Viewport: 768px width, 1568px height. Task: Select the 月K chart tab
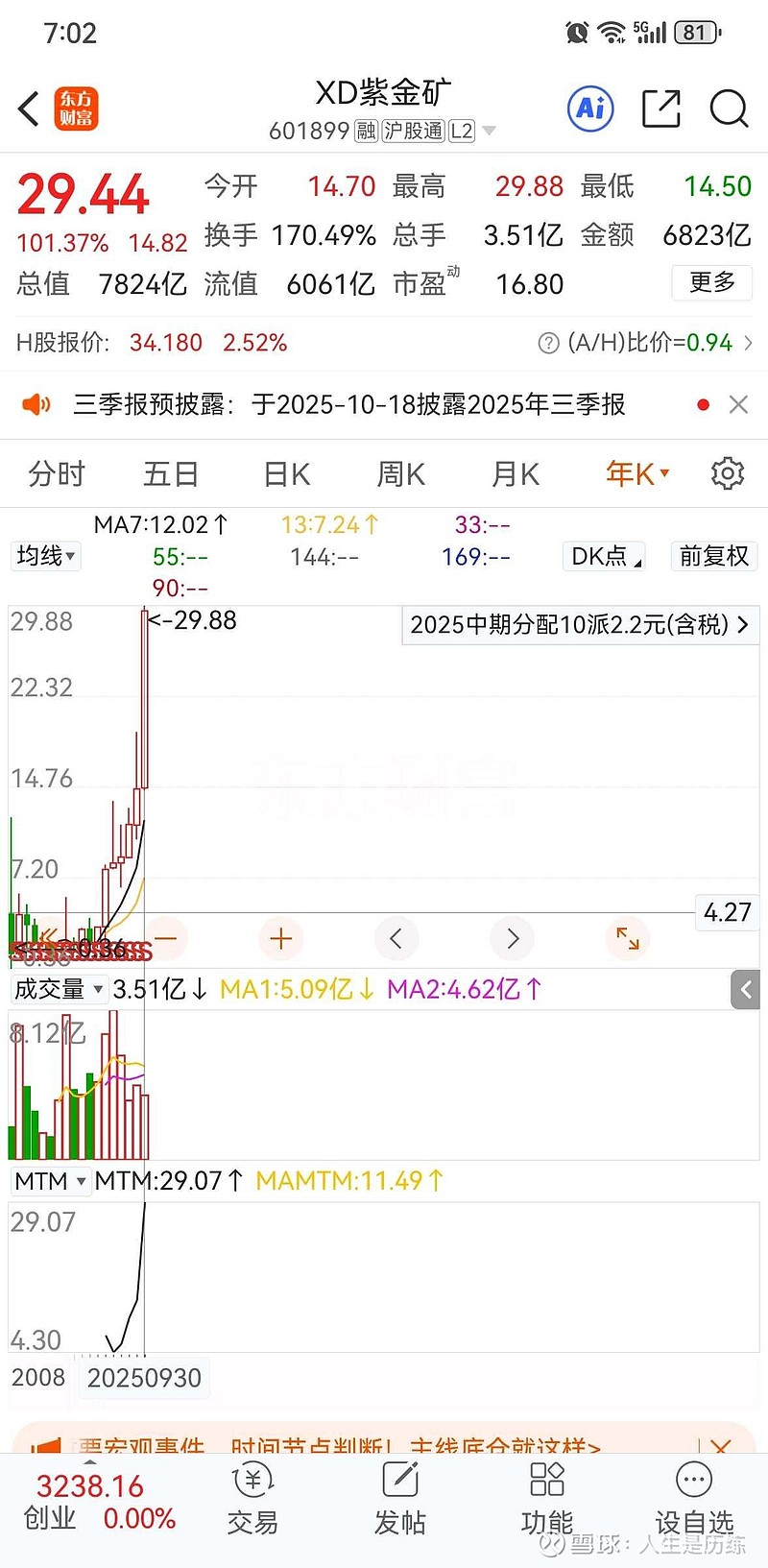click(x=516, y=473)
